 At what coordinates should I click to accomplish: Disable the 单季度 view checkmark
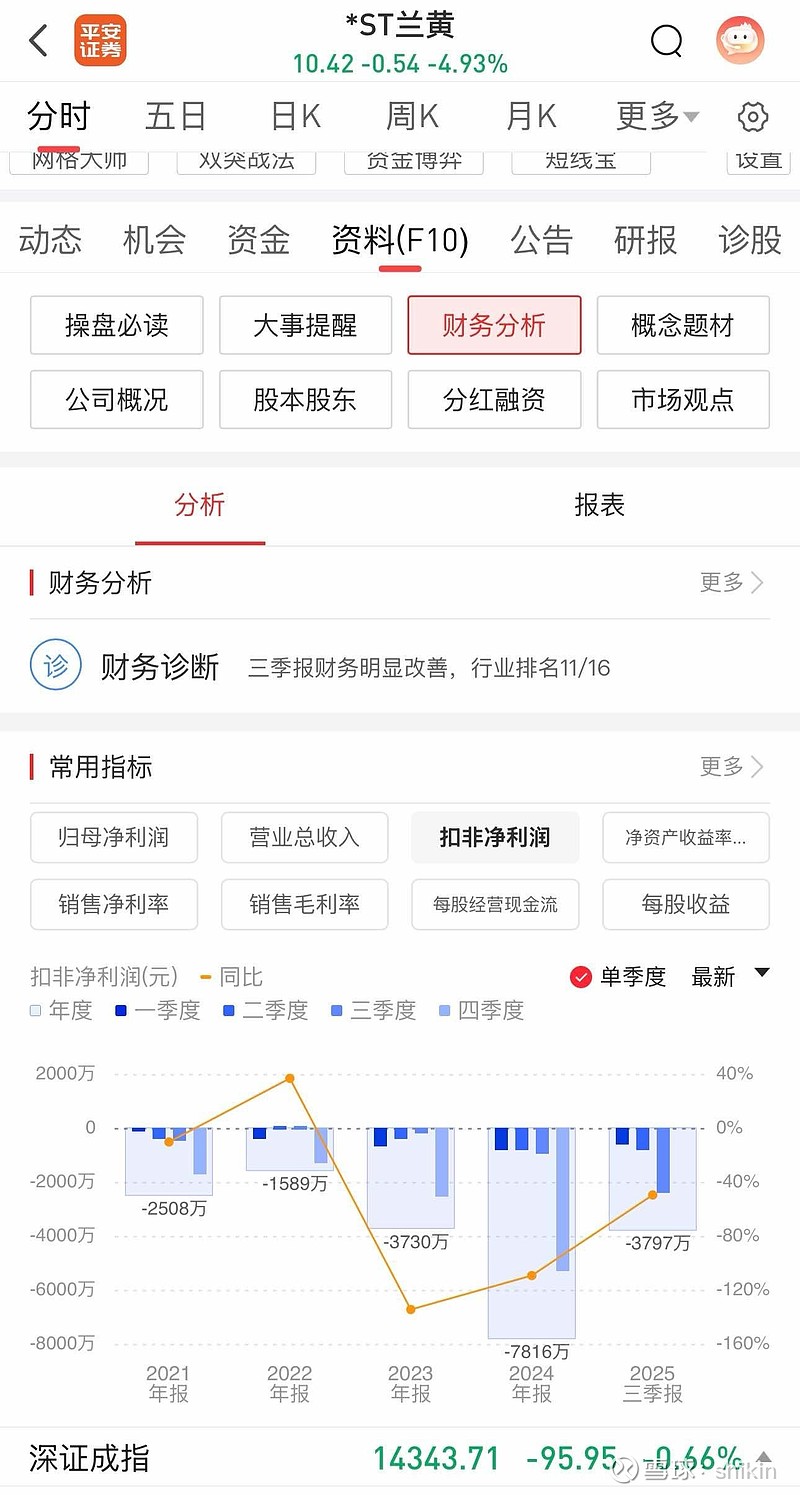coord(580,978)
